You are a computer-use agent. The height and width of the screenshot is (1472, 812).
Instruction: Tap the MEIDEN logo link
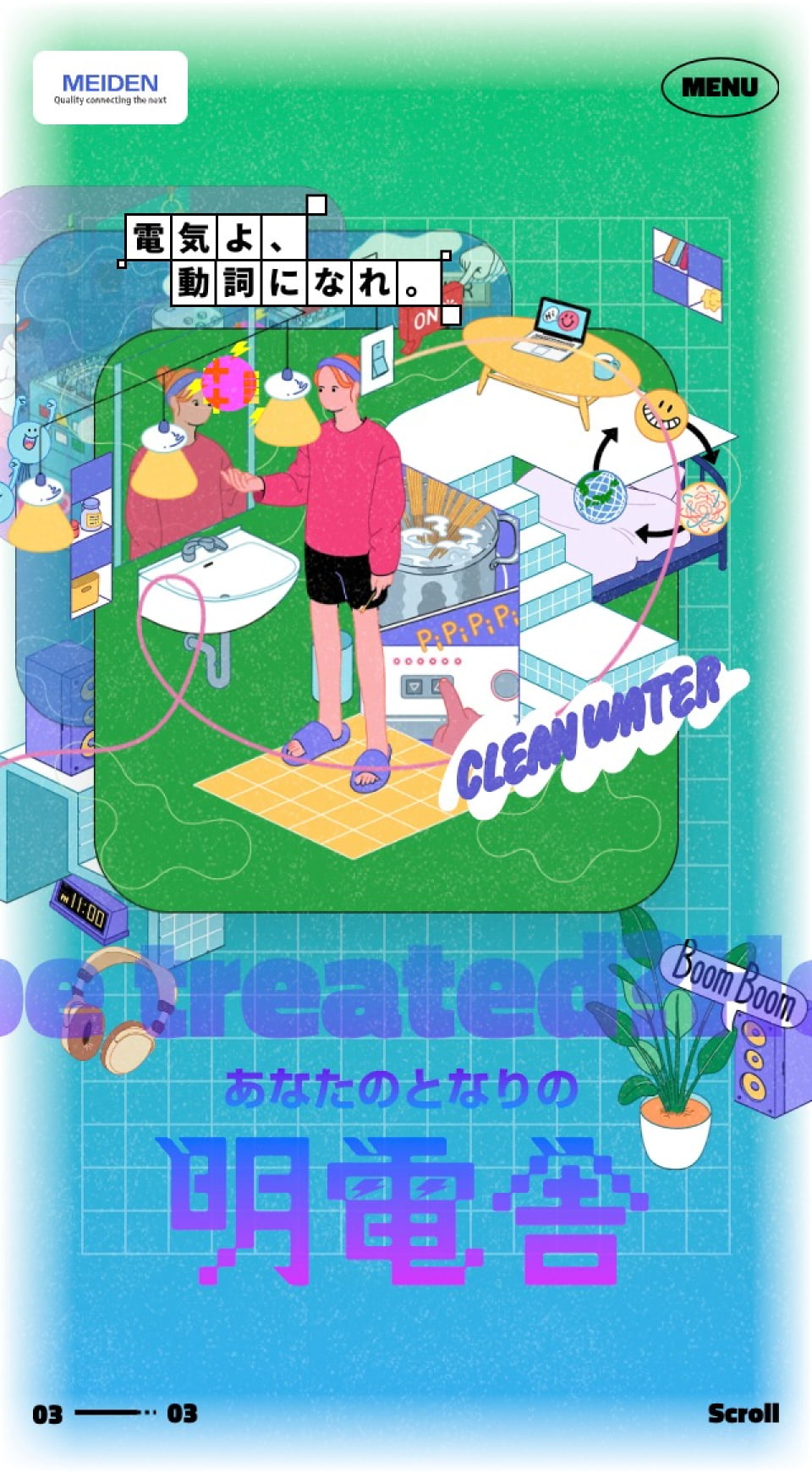point(110,88)
